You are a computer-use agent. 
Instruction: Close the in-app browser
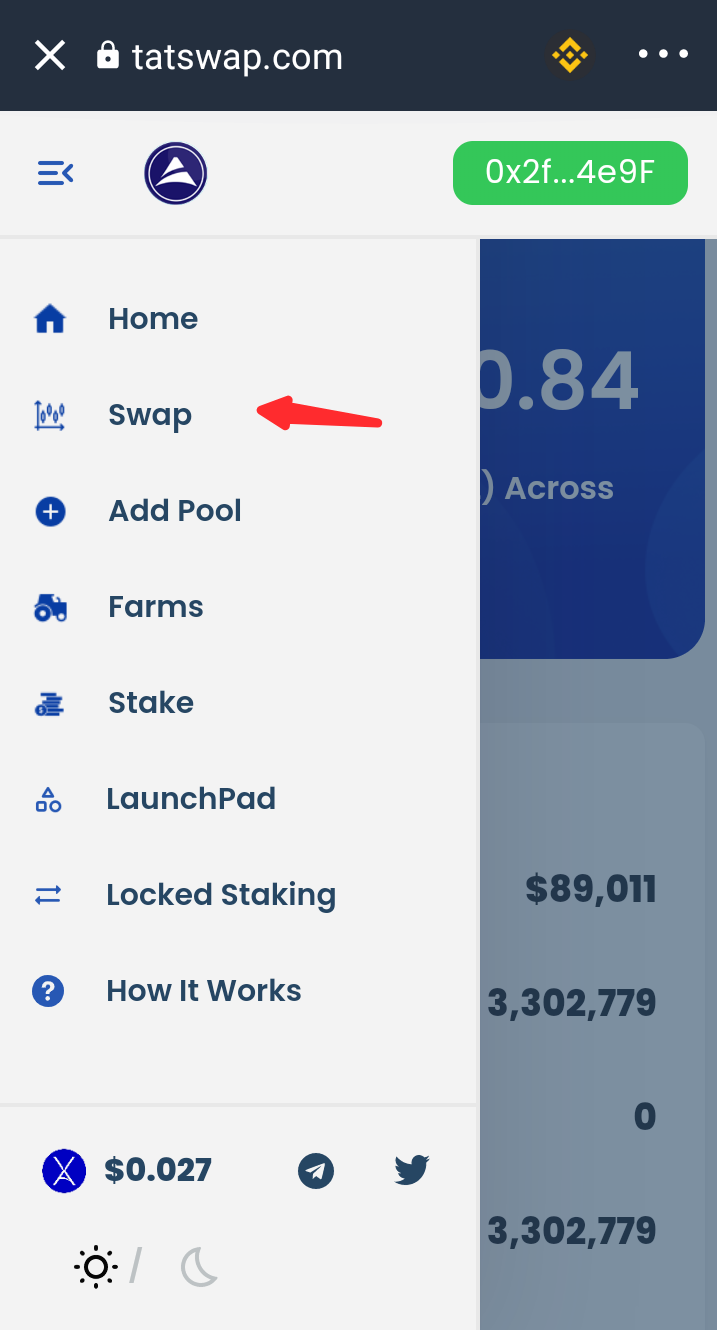click(50, 56)
